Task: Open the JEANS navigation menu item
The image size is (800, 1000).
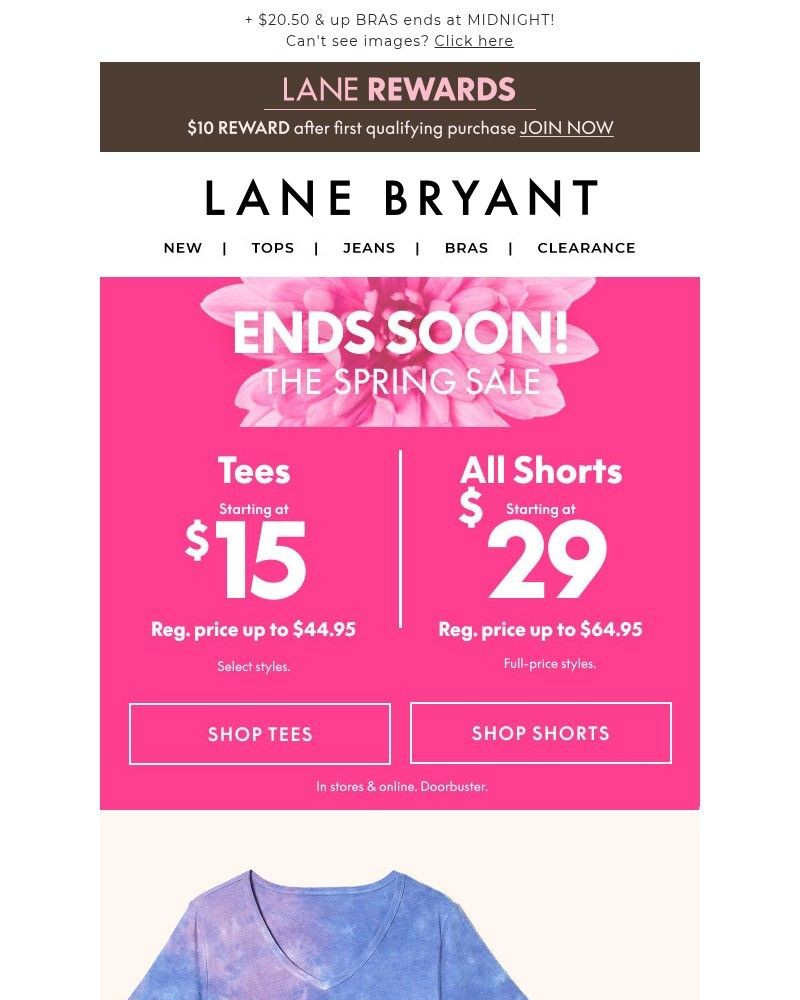Action: [x=369, y=248]
